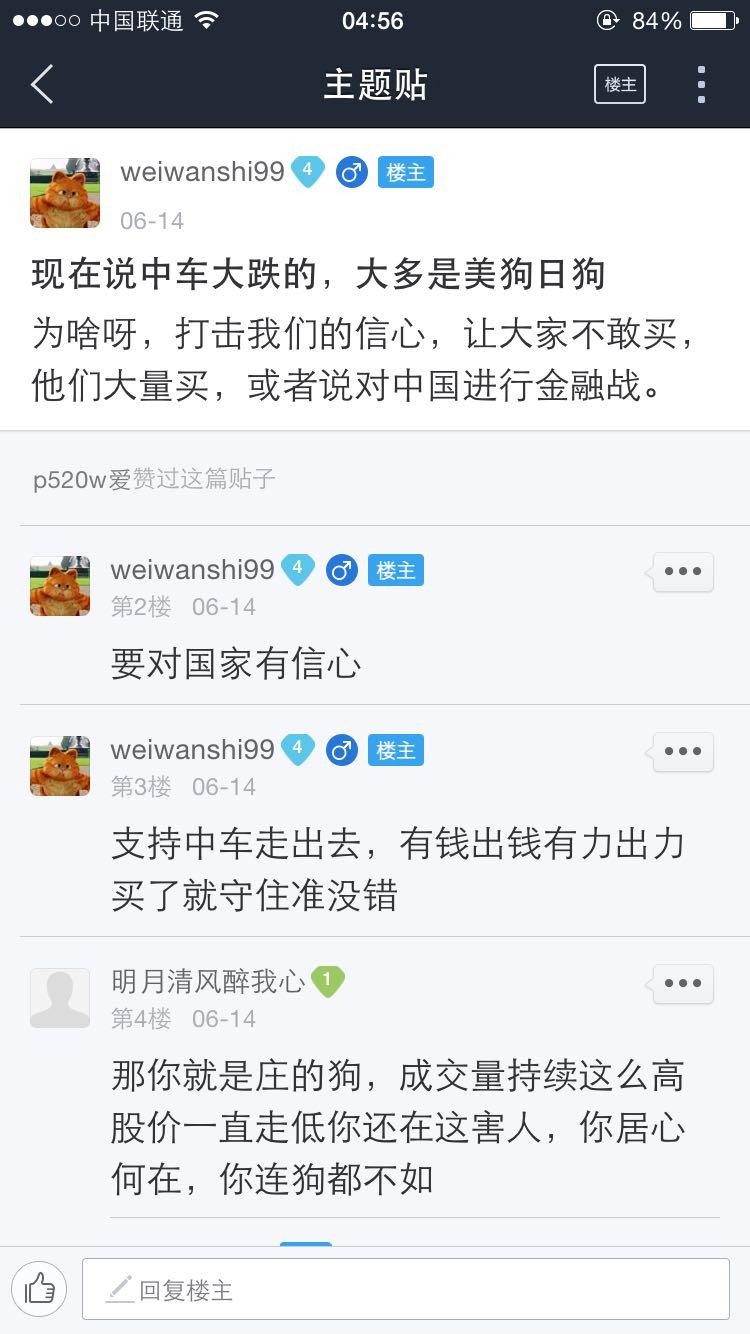The image size is (750, 1334).
Task: Tap the 回复楼主 reply field
Action: tap(405, 1290)
